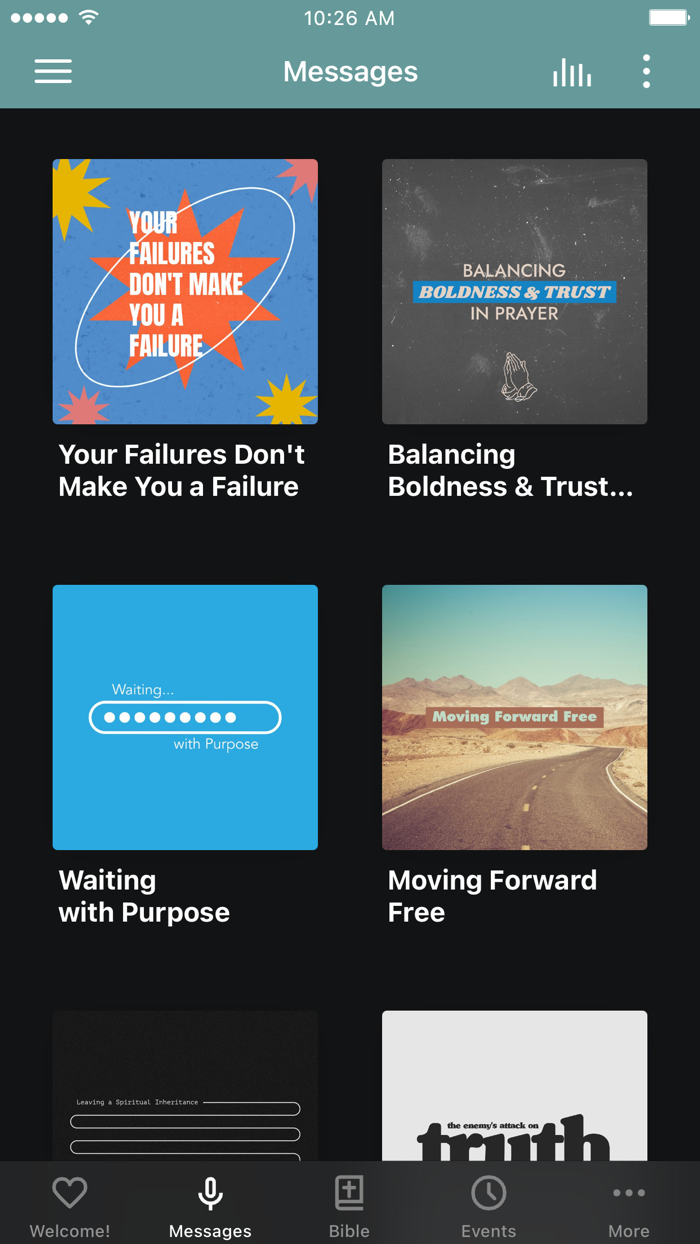
Task: Open the Balancing Boldness & Trust message
Action: tap(514, 292)
